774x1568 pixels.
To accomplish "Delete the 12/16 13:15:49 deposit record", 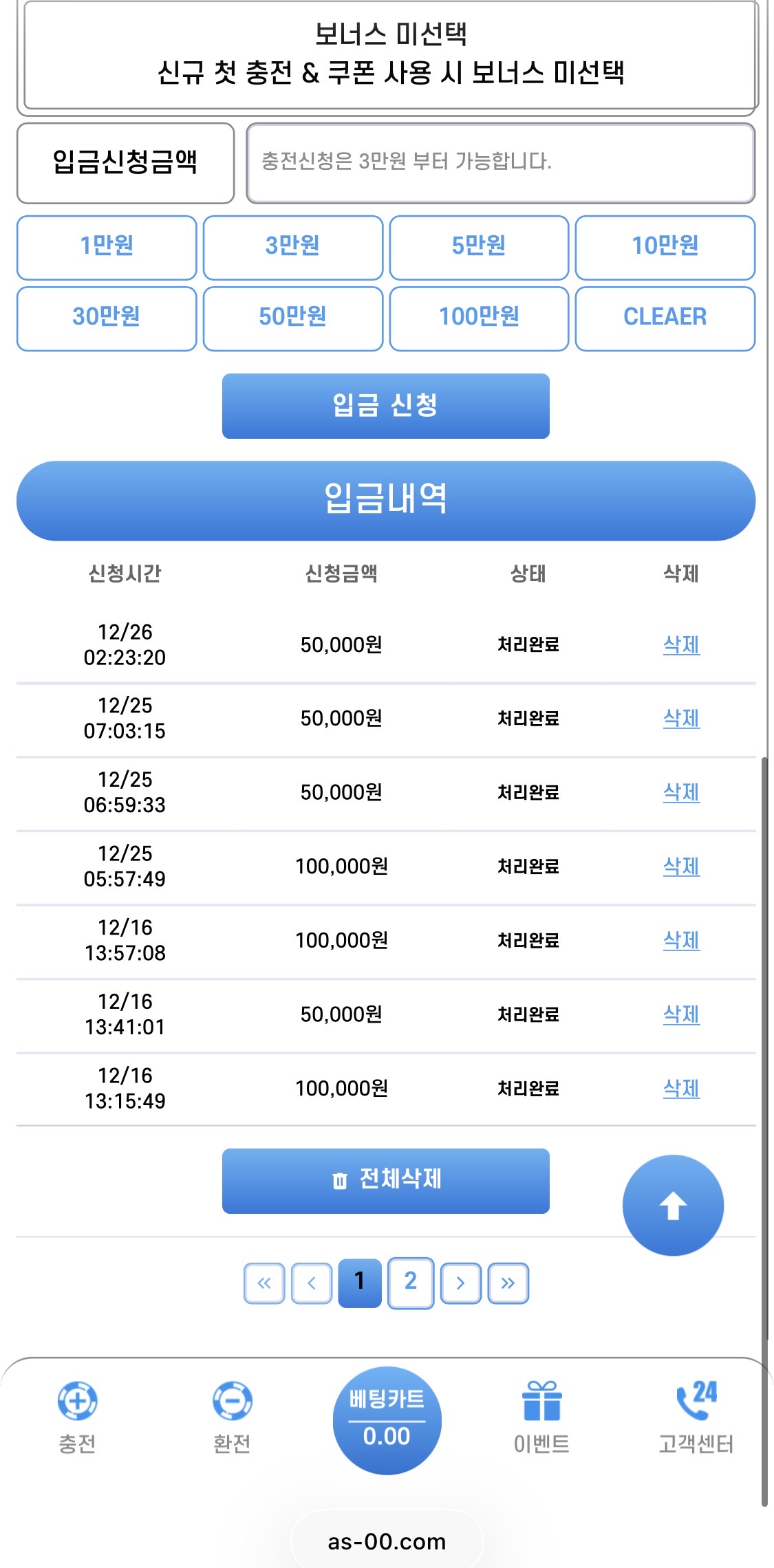I will pos(681,1088).
